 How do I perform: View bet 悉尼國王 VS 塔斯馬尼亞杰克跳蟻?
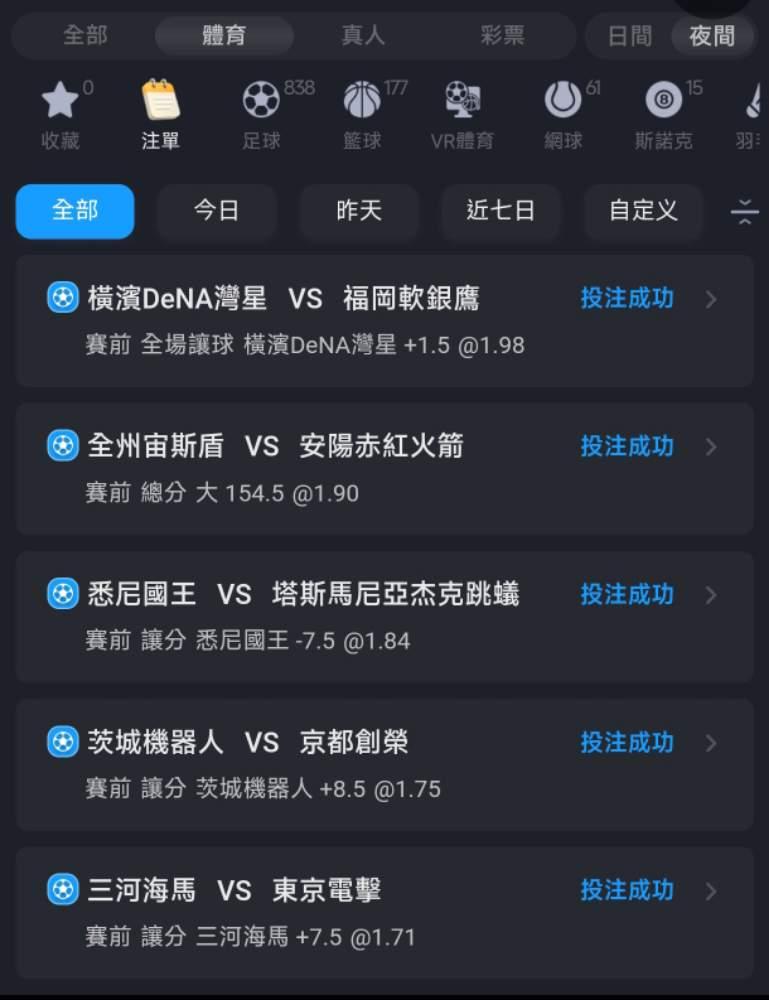[x=384, y=617]
